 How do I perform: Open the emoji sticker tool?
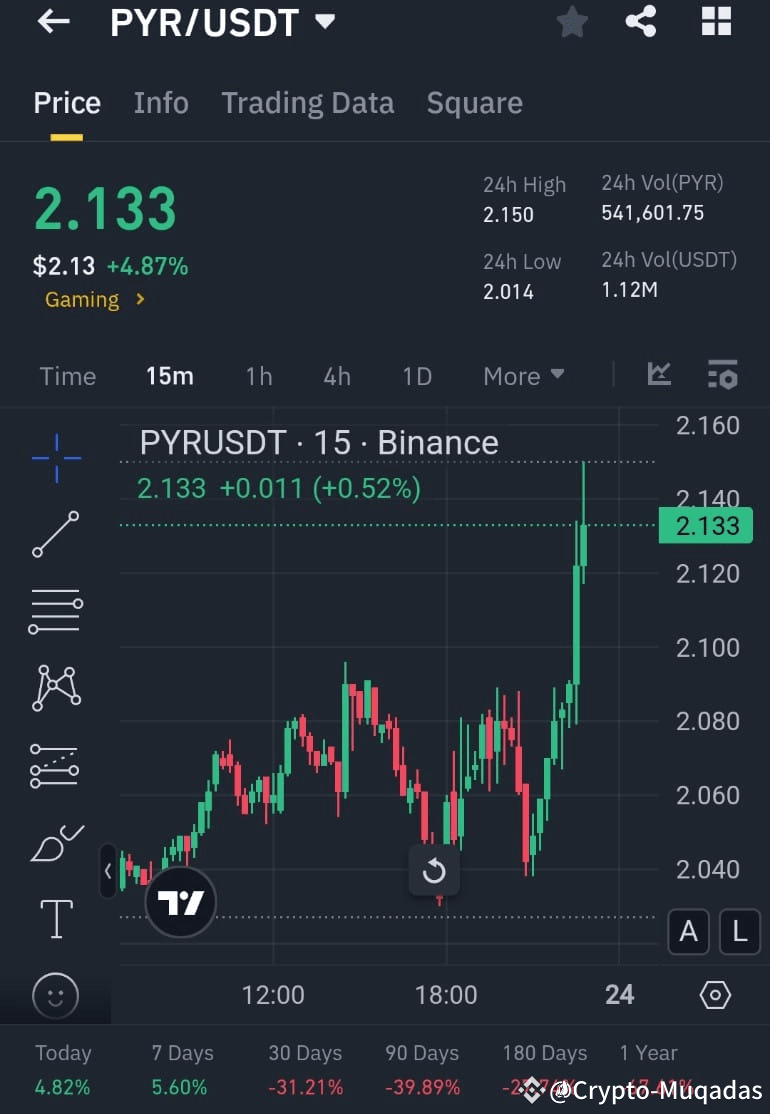click(54, 996)
